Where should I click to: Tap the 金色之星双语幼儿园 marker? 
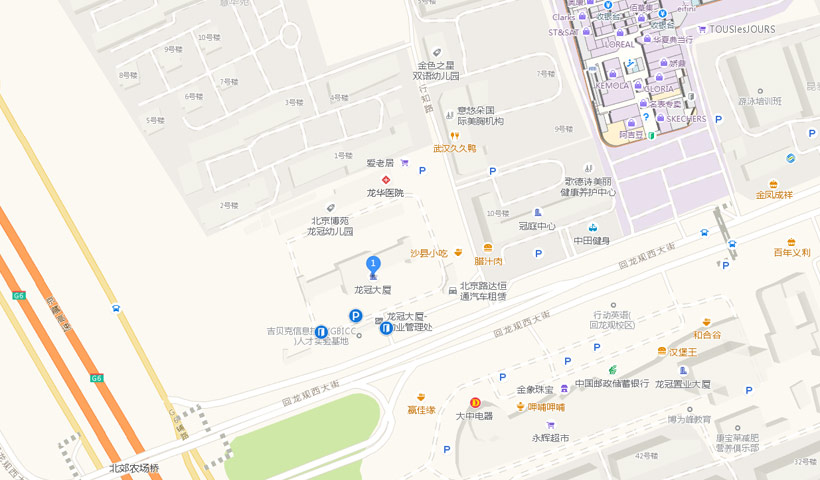click(x=436, y=52)
